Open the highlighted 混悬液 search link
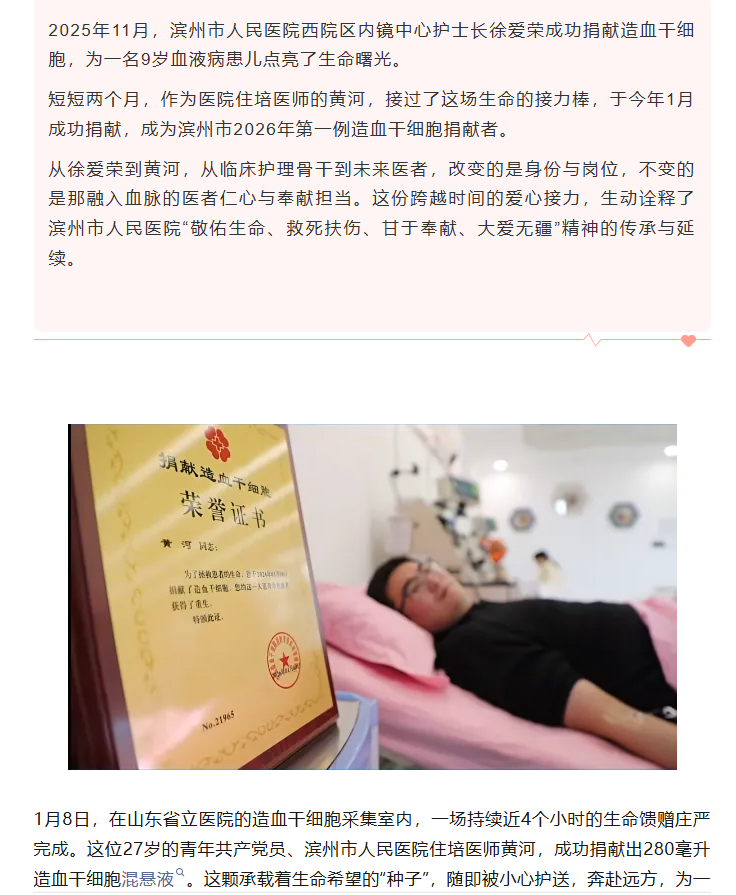The width and height of the screenshot is (736, 895). tap(153, 880)
